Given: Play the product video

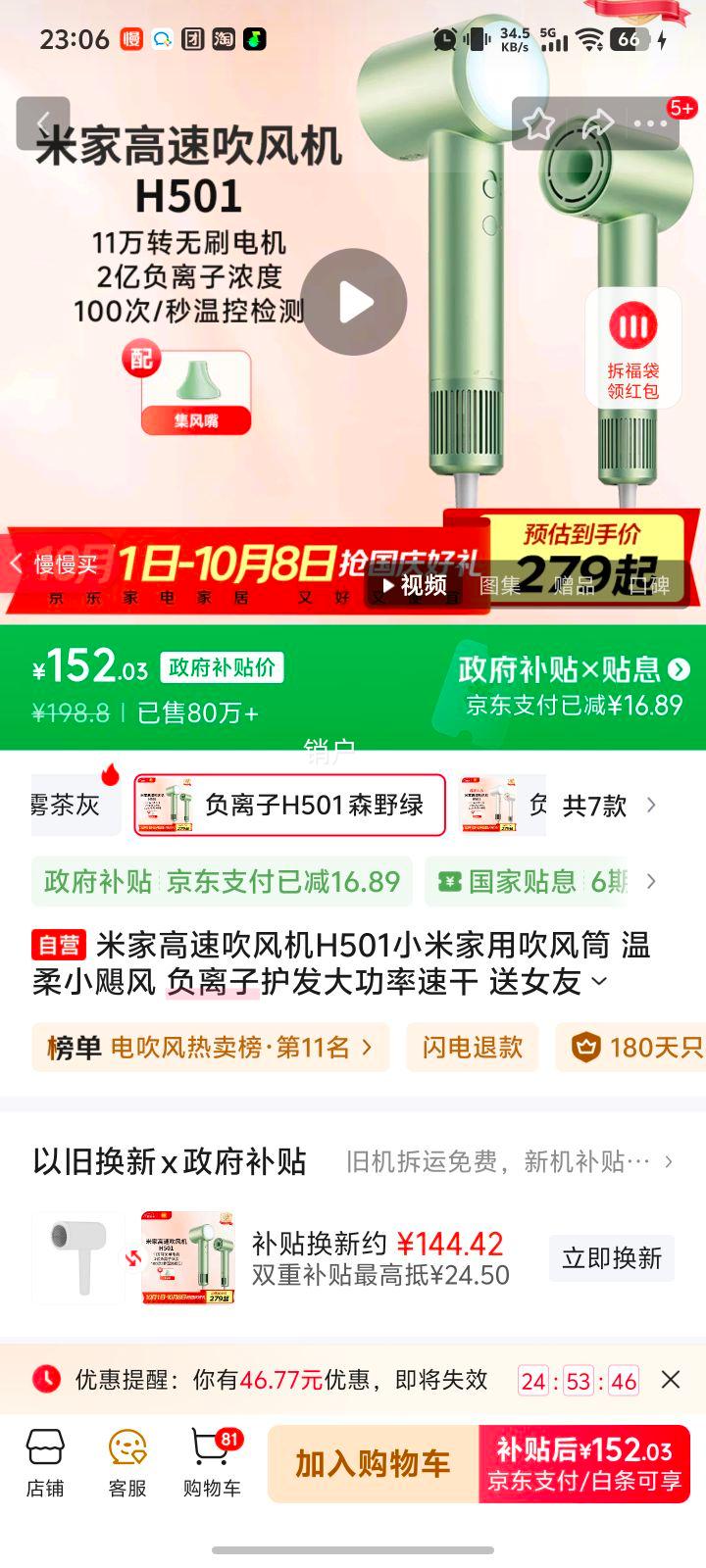Looking at the screenshot, I should (353, 302).
